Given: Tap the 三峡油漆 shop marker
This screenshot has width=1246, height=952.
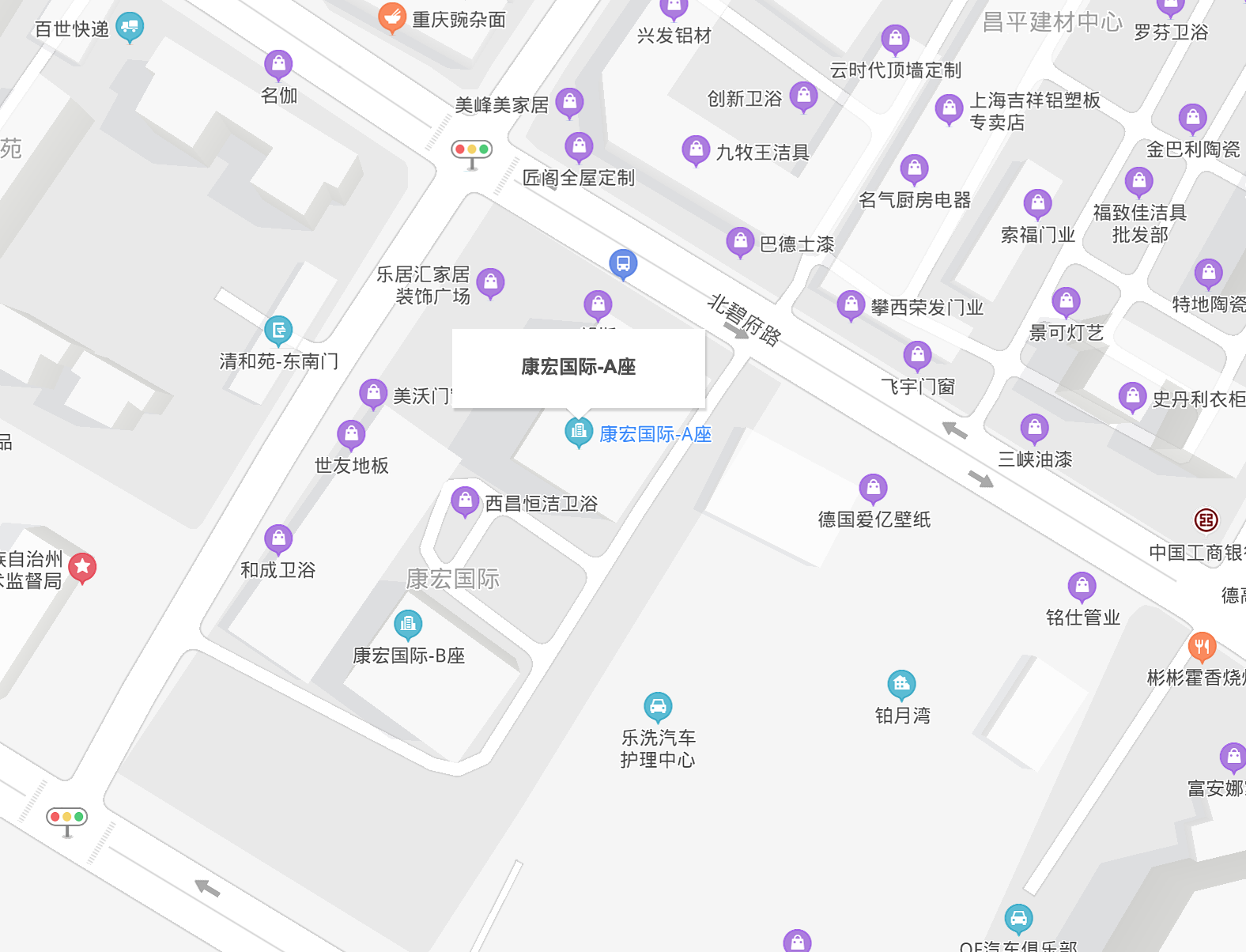Looking at the screenshot, I should [1034, 428].
